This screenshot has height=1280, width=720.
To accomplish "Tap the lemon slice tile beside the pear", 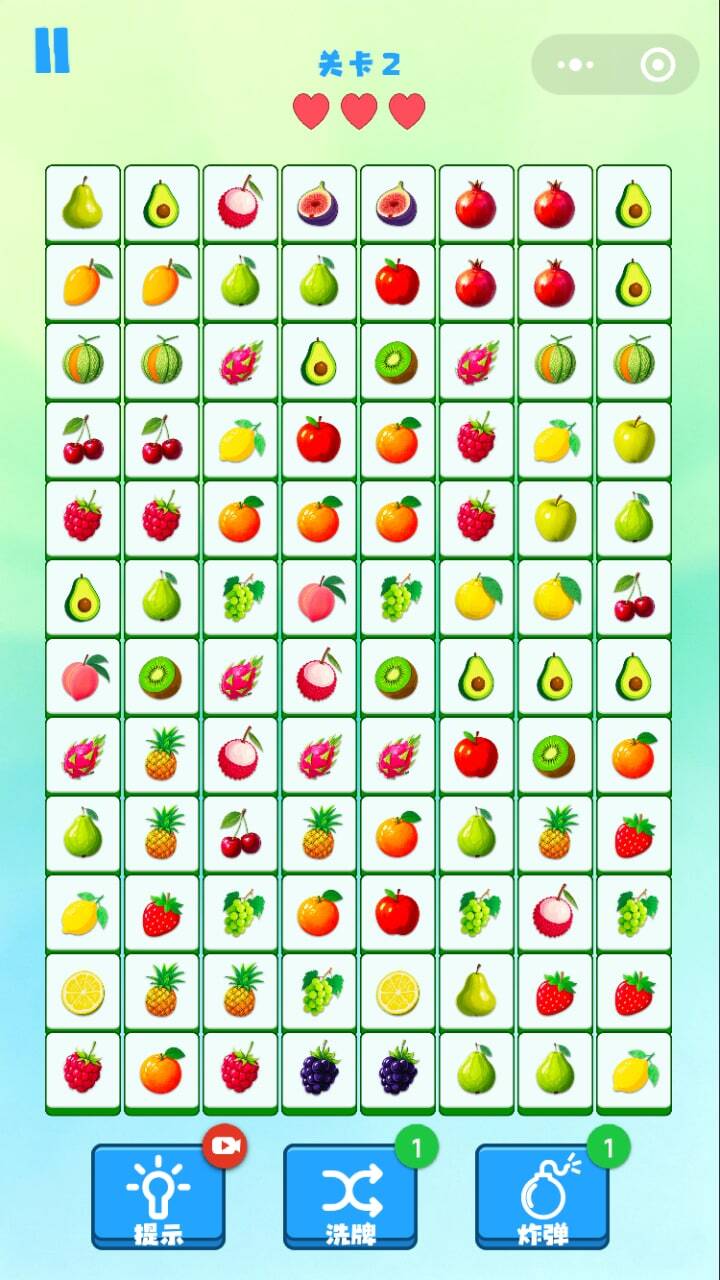I will pyautogui.click(x=398, y=993).
